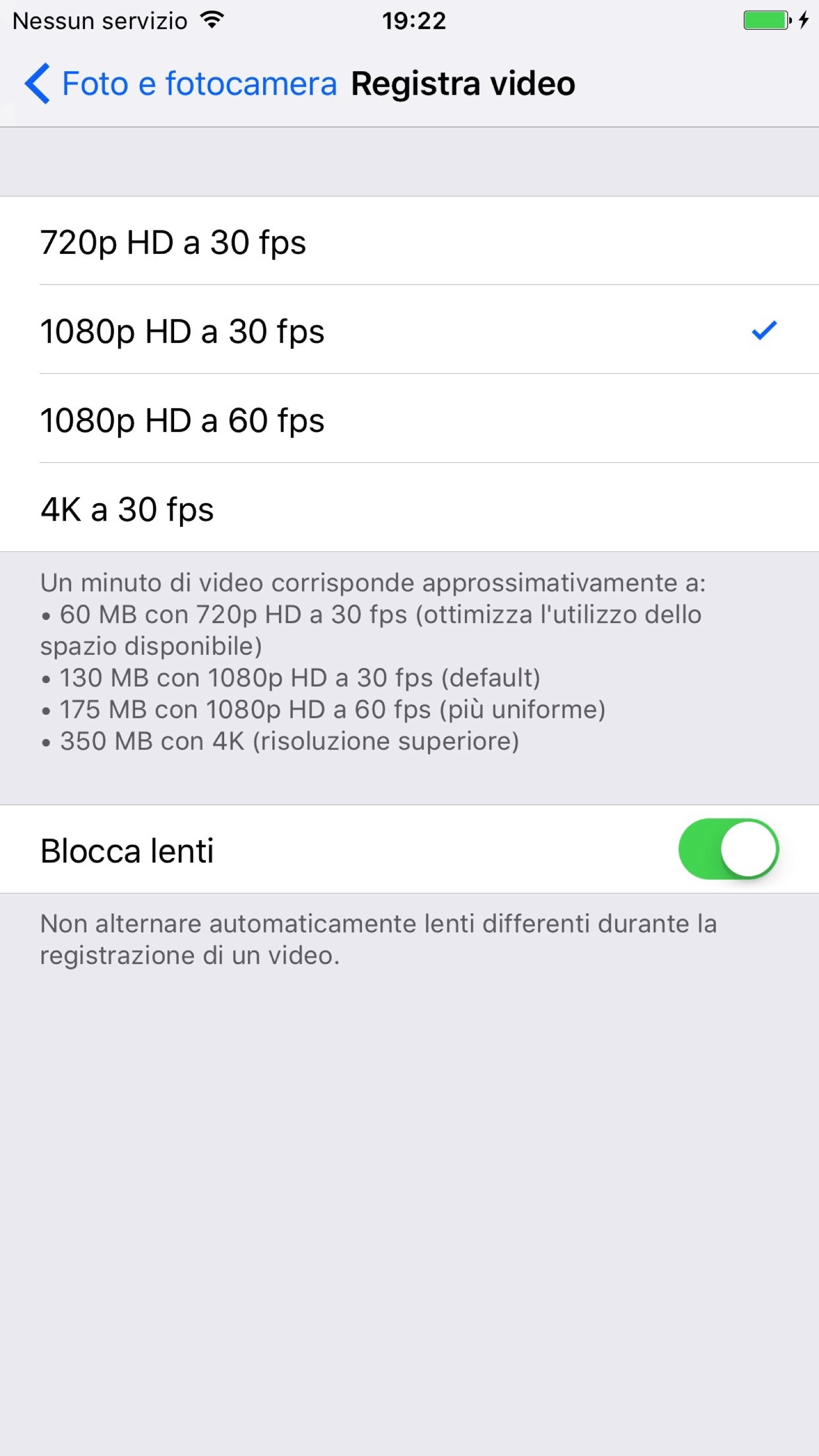Disable the Blocca lenti switch

(728, 849)
